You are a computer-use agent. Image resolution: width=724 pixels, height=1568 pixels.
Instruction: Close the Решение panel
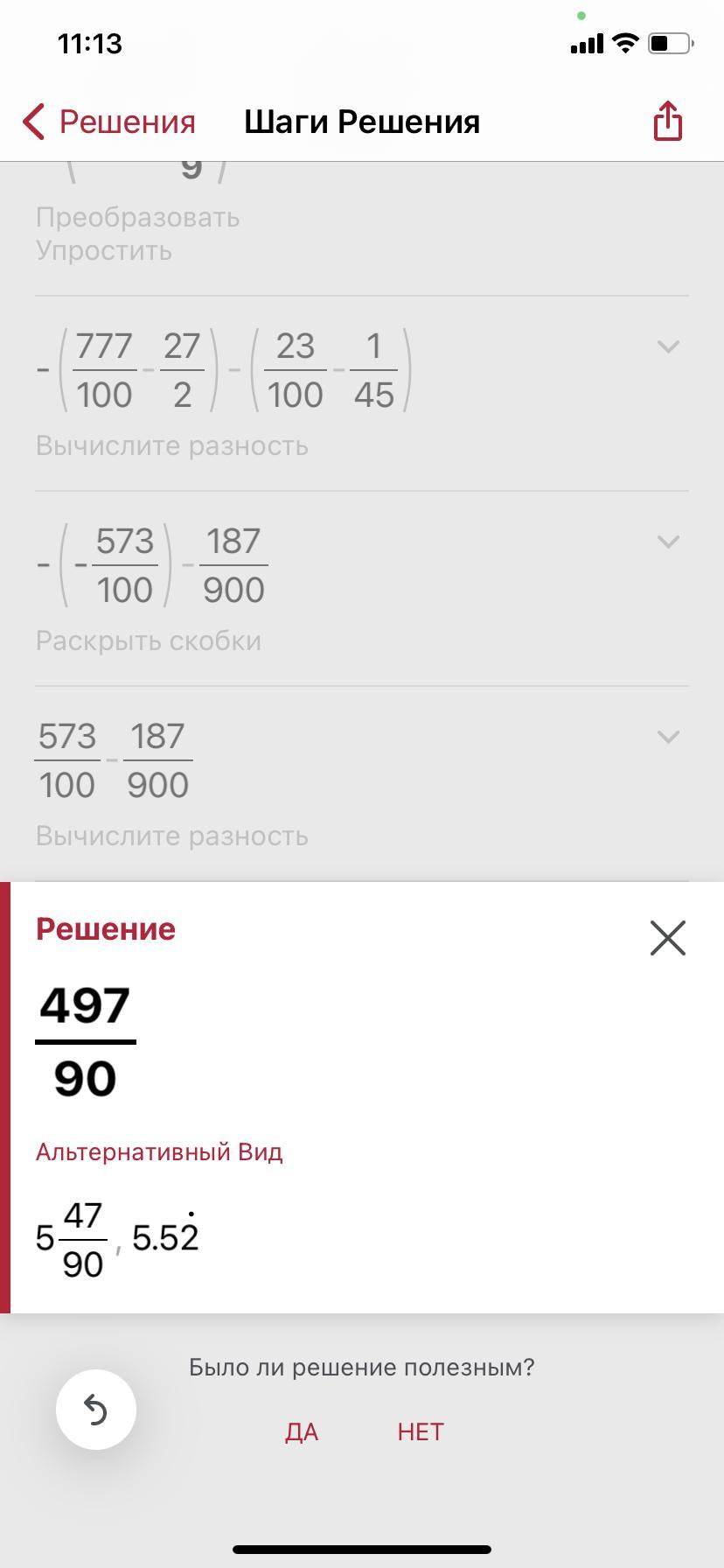pyautogui.click(x=668, y=938)
